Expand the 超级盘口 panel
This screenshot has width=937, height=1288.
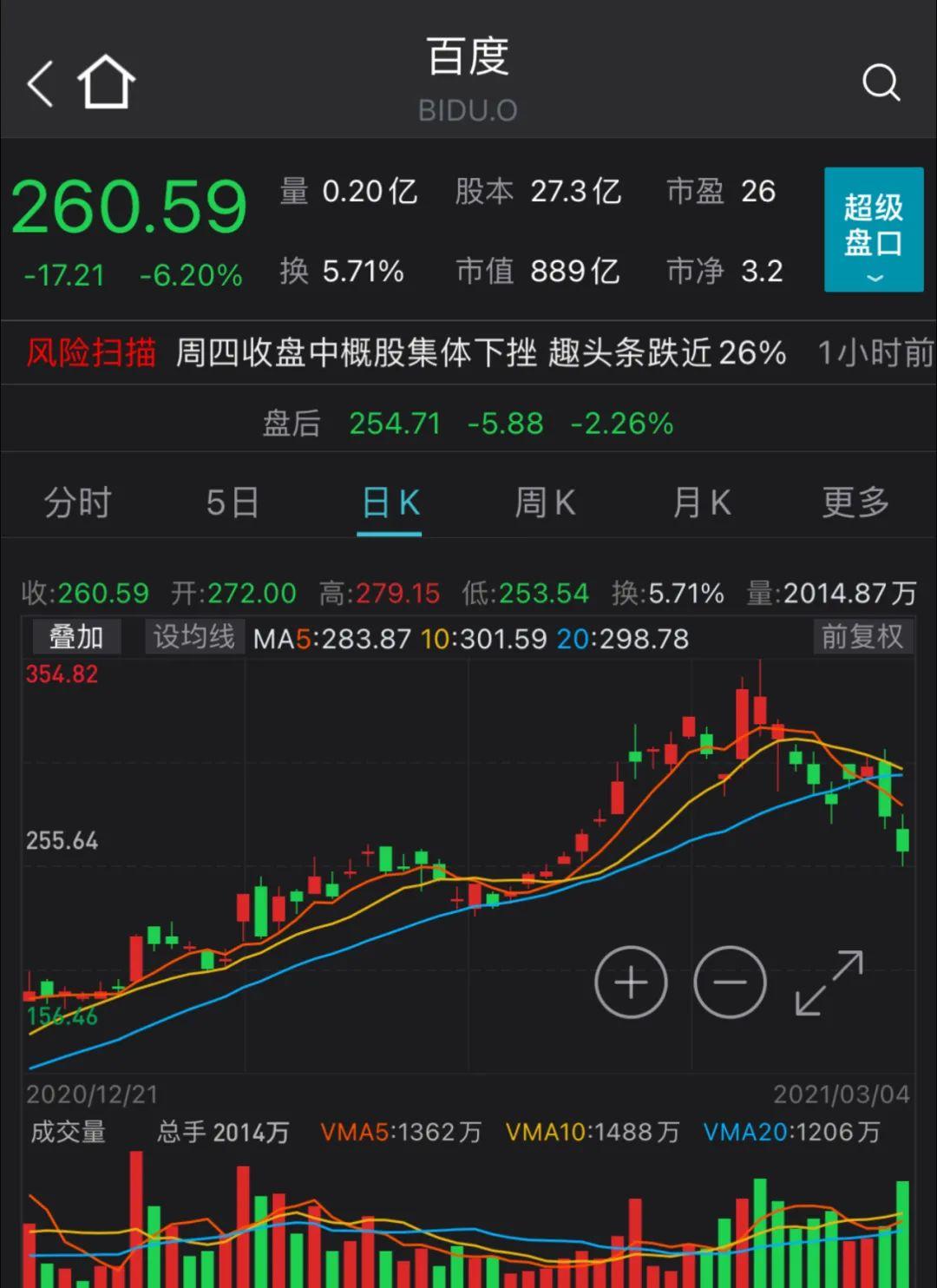[873, 229]
